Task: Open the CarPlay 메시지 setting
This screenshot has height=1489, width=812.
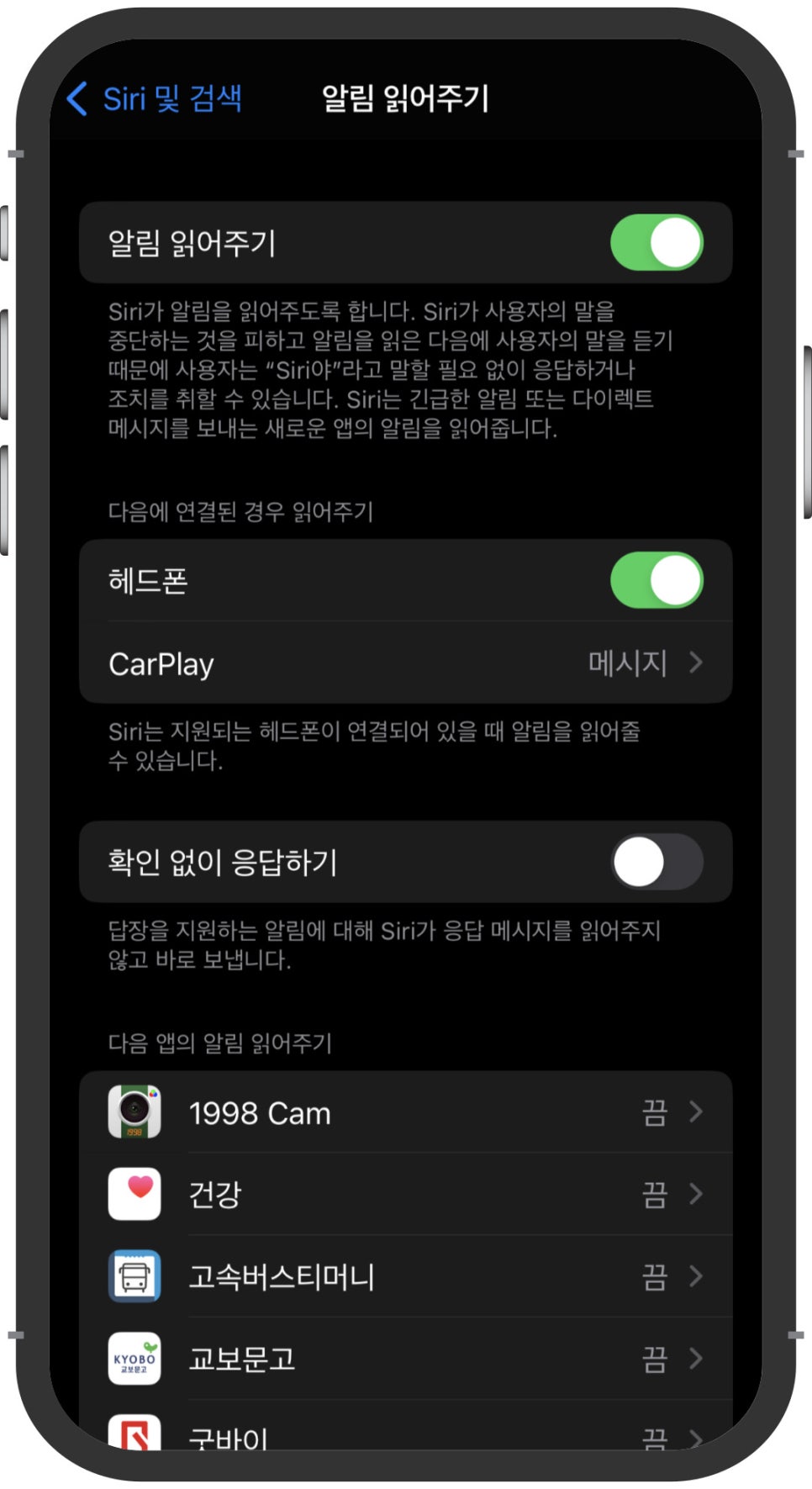Action: tap(406, 663)
